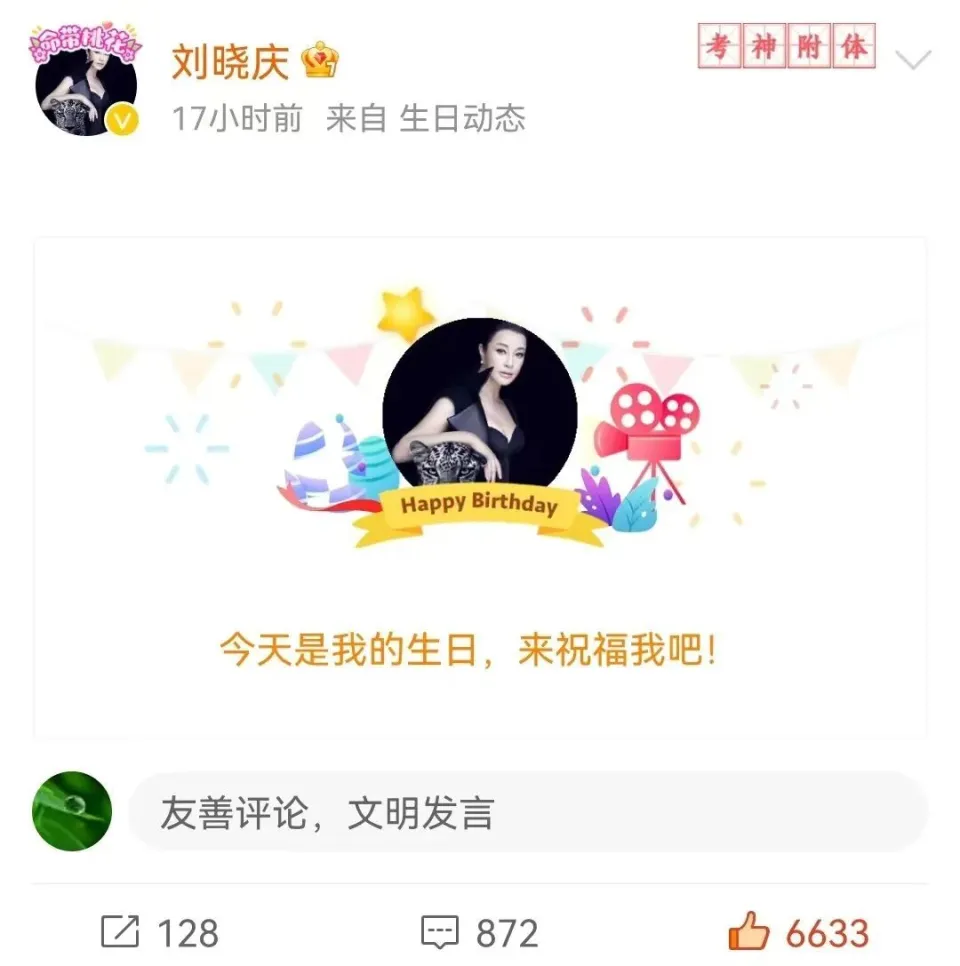The height and width of the screenshot is (966, 960).
Task: Tap the 考神附体 badge
Action: pos(786,46)
